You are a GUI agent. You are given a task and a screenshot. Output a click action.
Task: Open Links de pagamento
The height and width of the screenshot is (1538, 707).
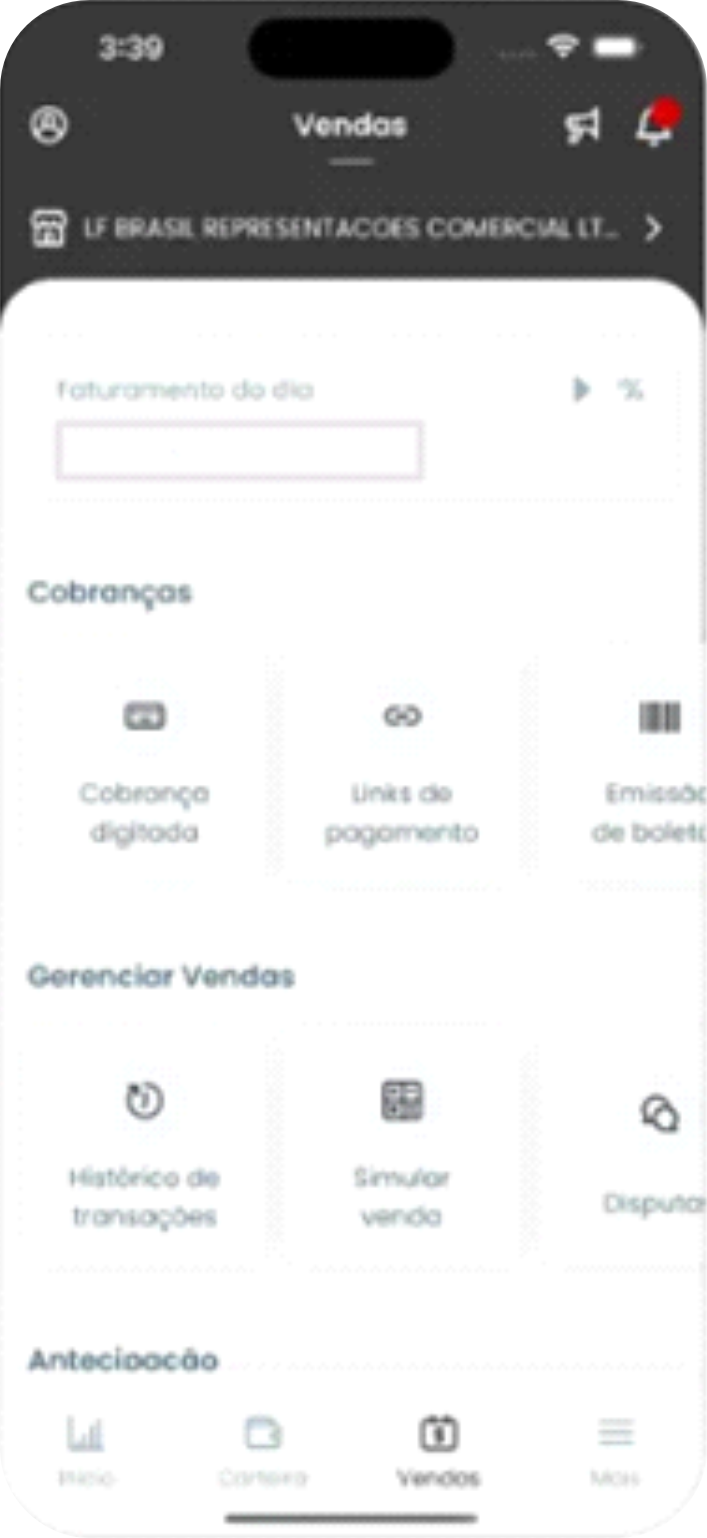pos(402,768)
